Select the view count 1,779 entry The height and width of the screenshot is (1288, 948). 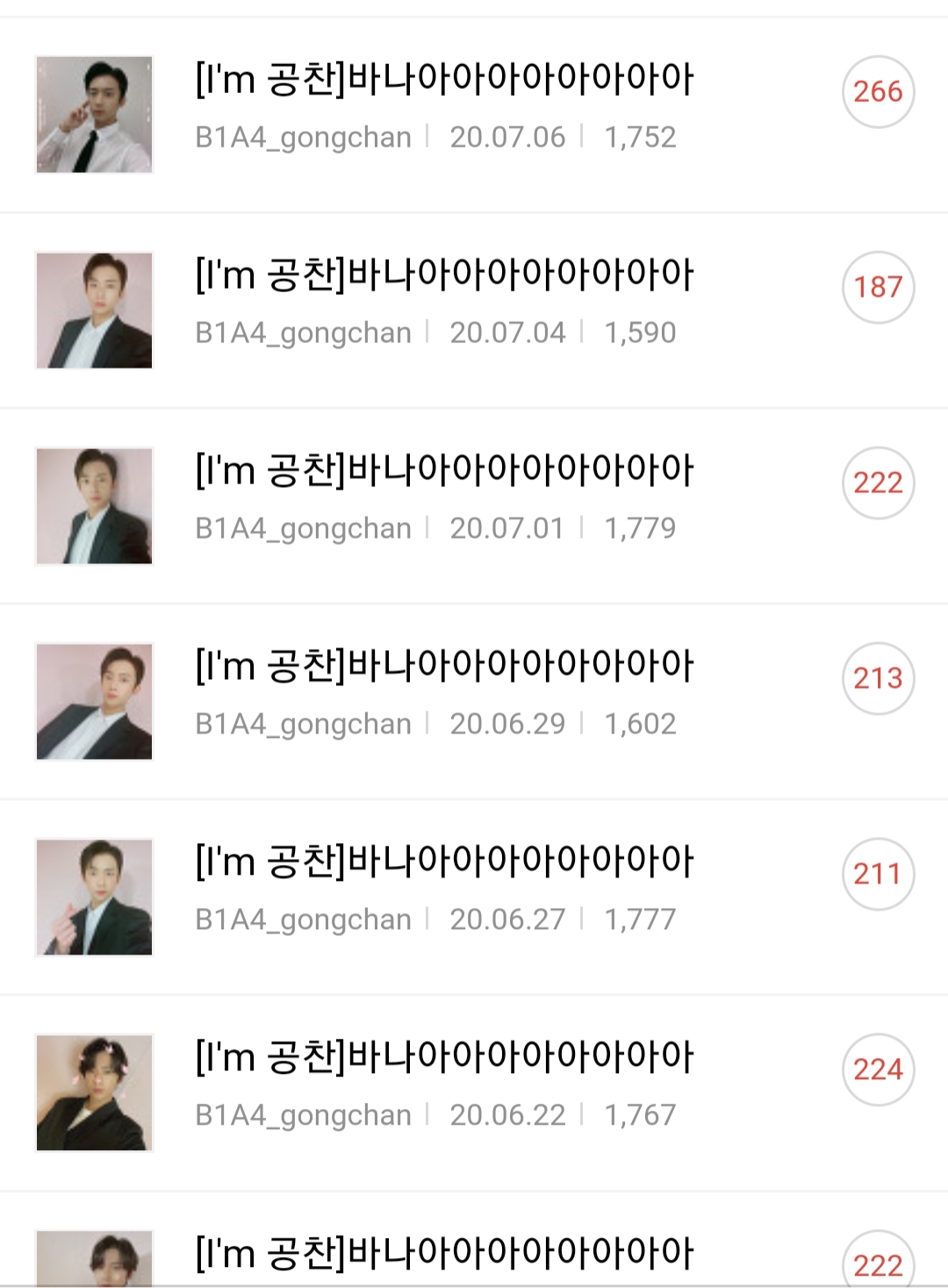[x=639, y=527]
